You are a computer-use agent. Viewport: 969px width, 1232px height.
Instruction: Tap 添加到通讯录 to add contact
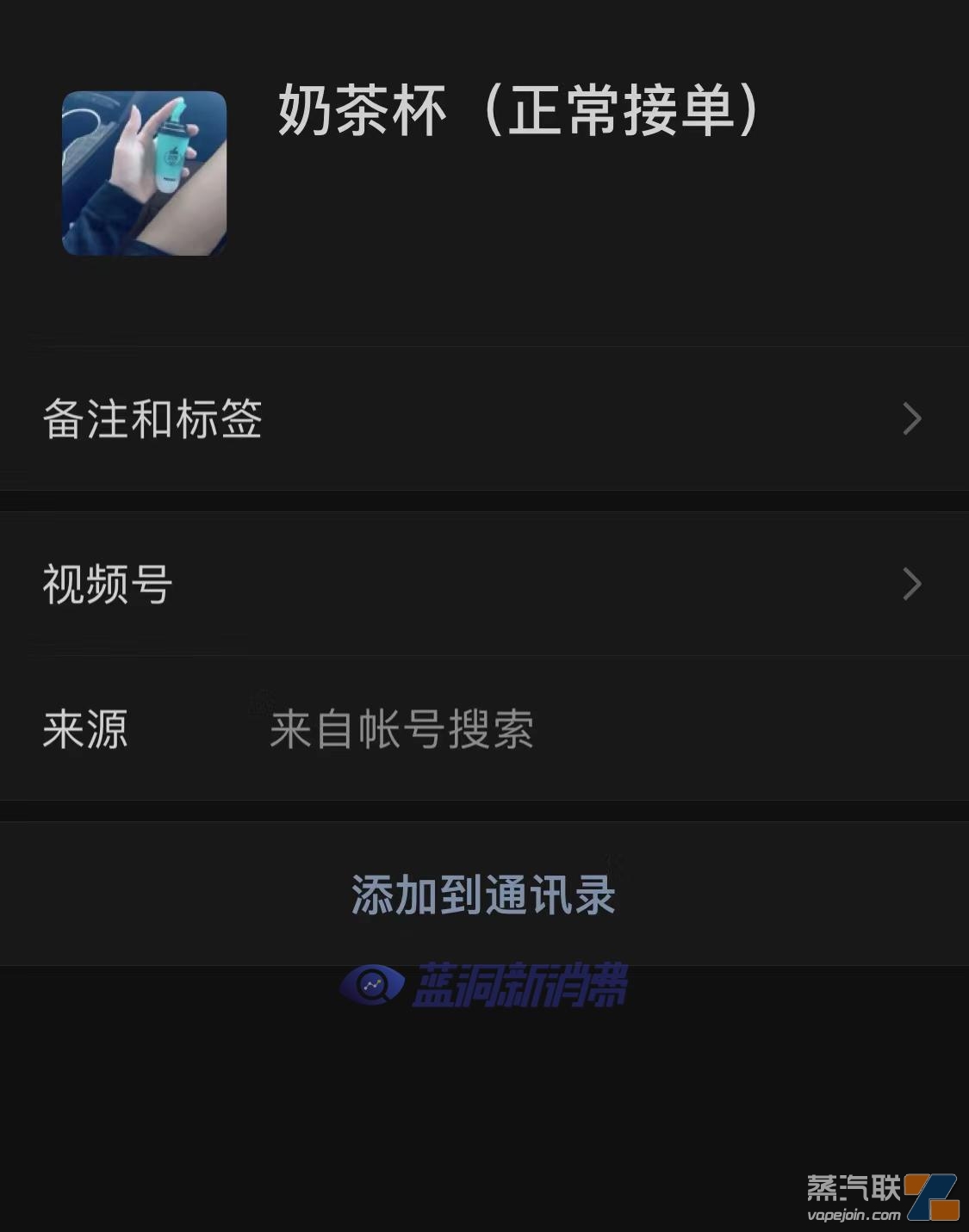tap(484, 895)
